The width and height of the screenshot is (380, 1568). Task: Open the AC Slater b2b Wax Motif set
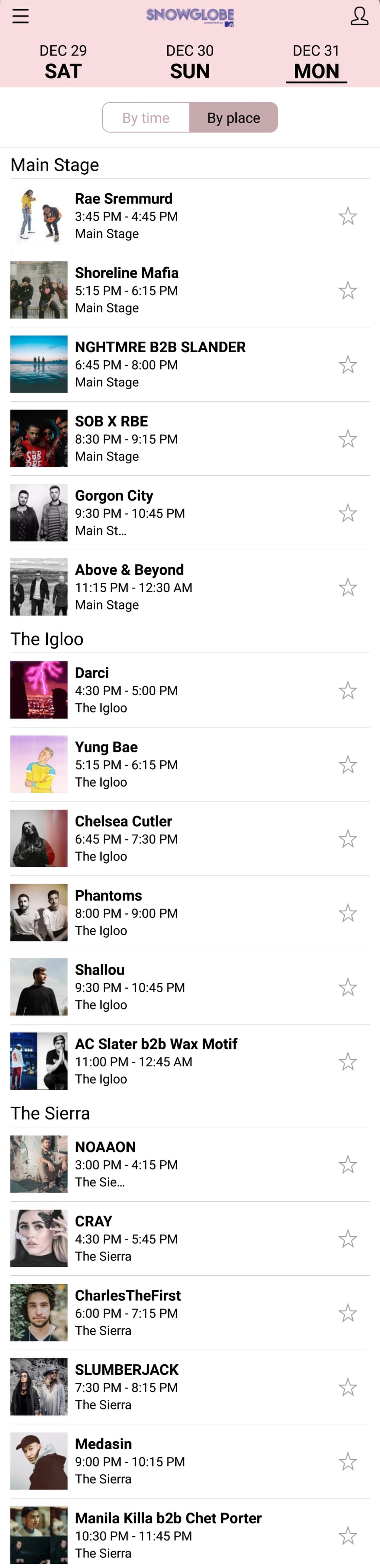tap(156, 1061)
